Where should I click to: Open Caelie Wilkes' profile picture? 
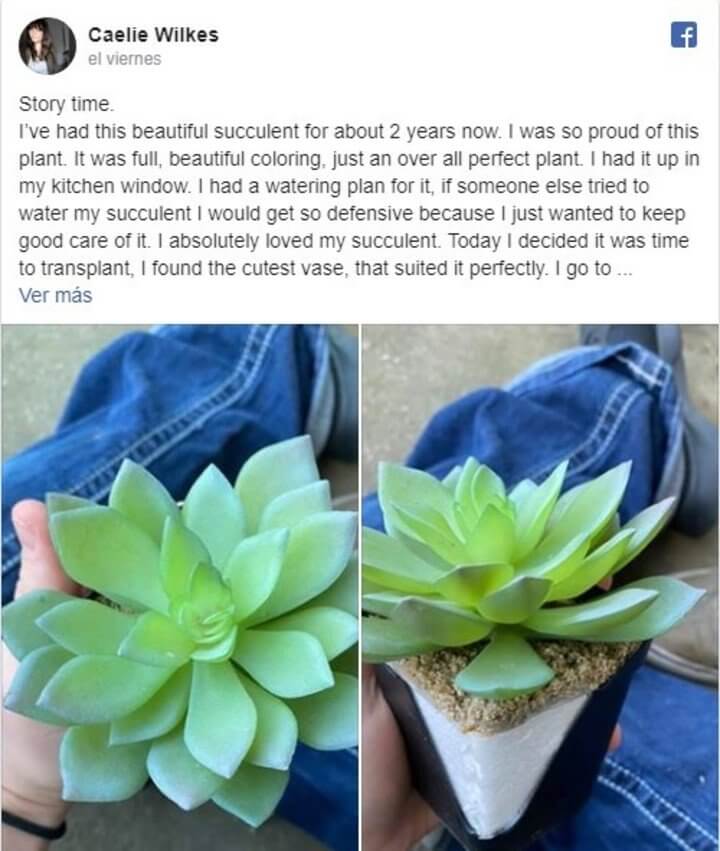pyautogui.click(x=47, y=46)
